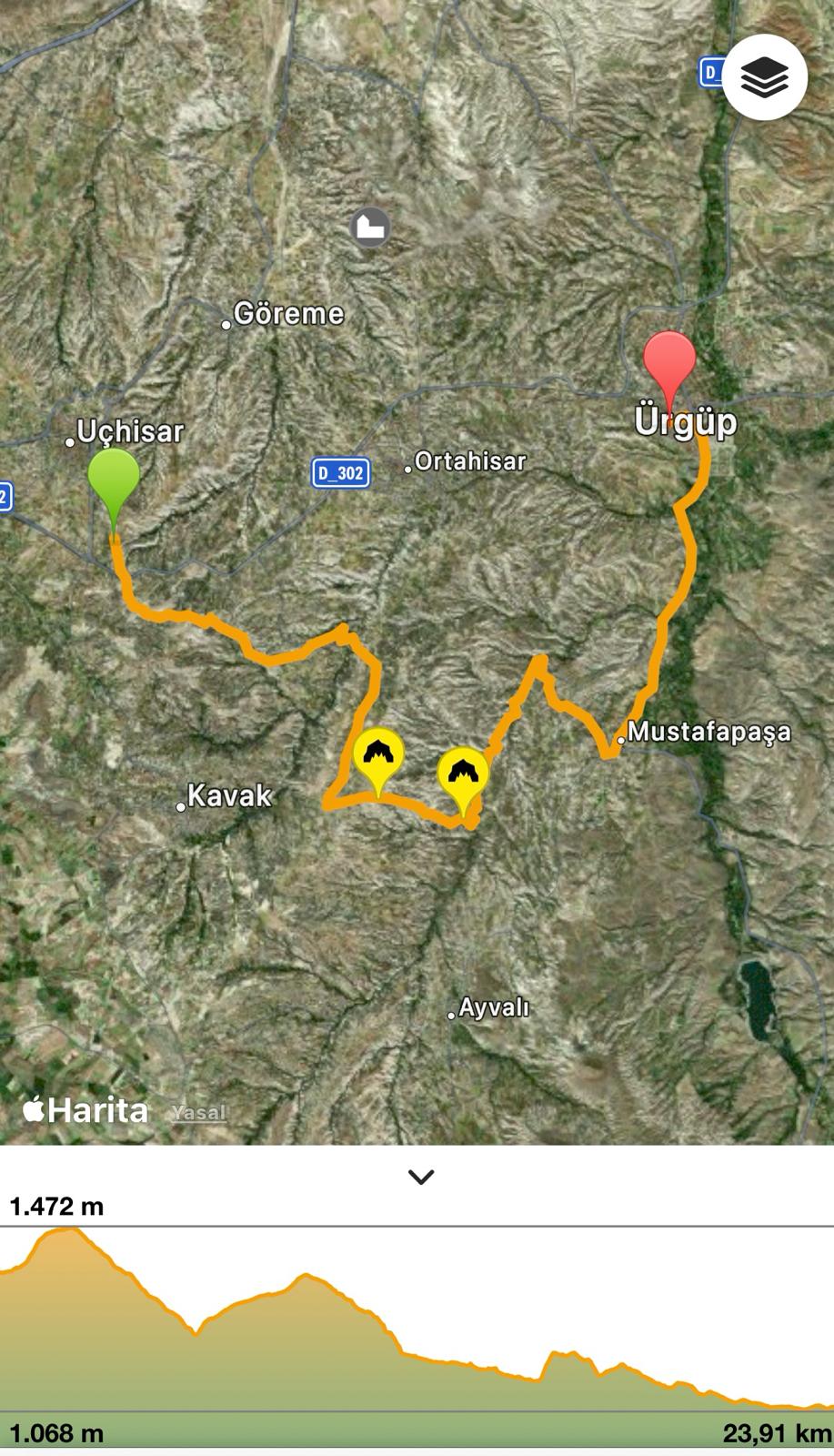Collapse the elevation profile panel
The image size is (834, 1456).
pos(420,1177)
